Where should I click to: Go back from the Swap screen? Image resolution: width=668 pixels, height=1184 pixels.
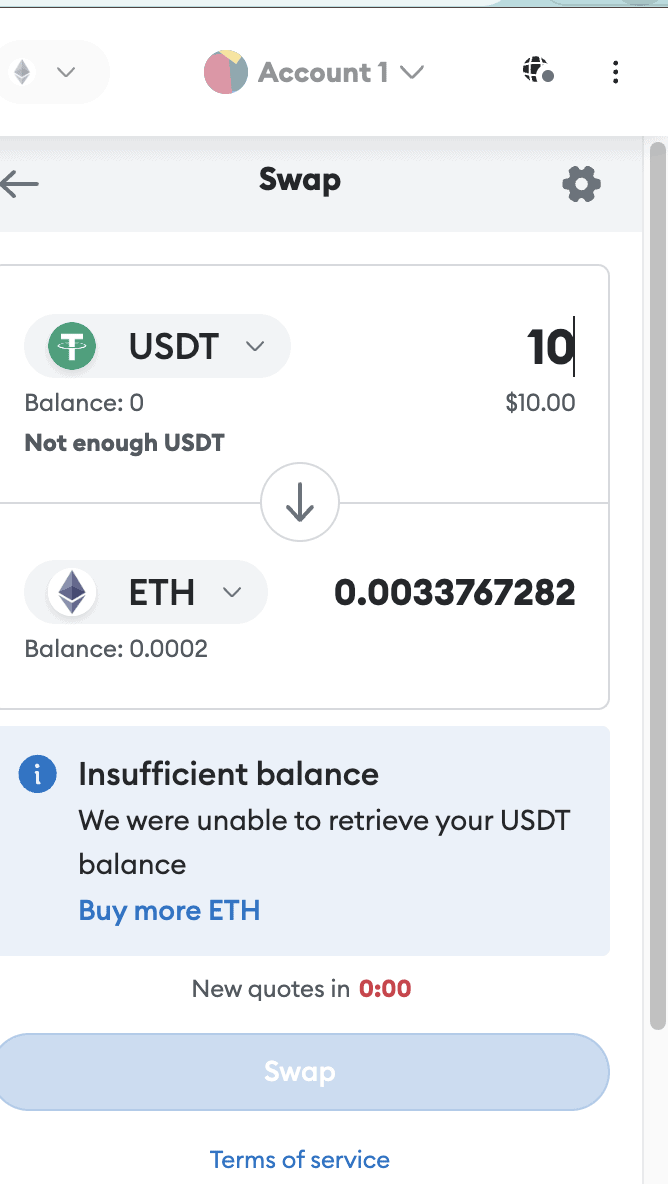coord(20,184)
